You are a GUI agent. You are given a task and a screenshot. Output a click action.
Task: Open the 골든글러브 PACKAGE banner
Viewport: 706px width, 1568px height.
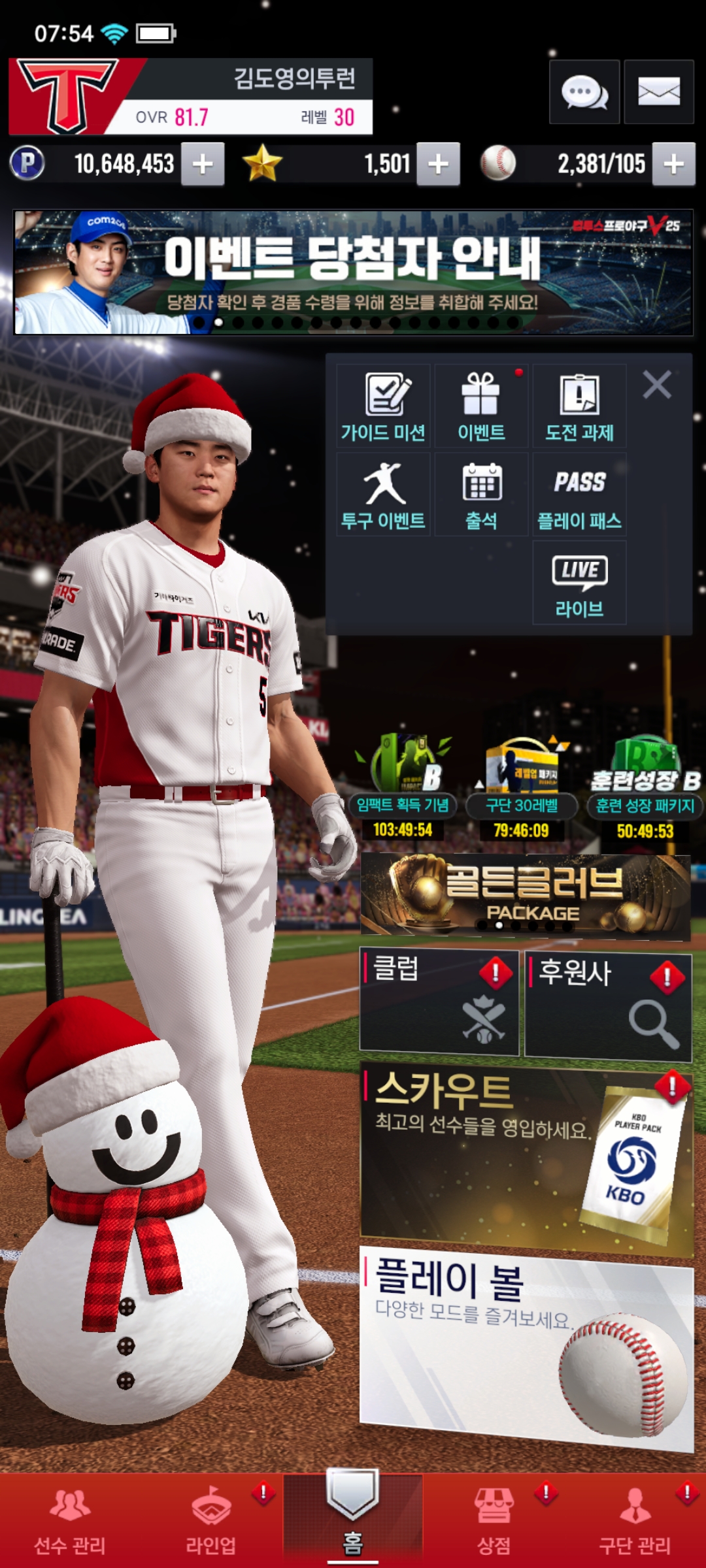pyautogui.click(x=526, y=896)
